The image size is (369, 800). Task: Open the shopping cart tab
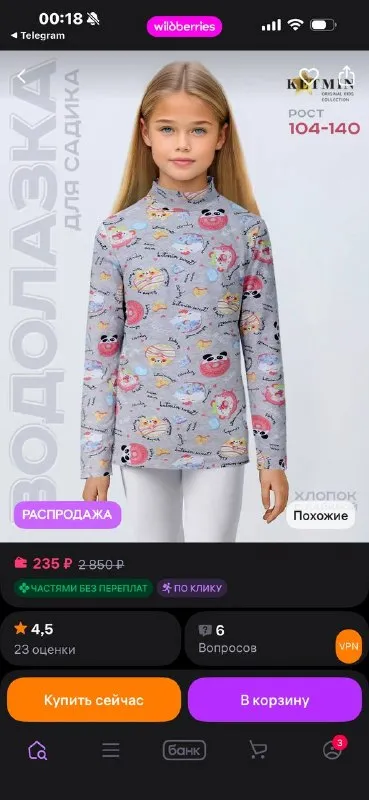pyautogui.click(x=258, y=751)
